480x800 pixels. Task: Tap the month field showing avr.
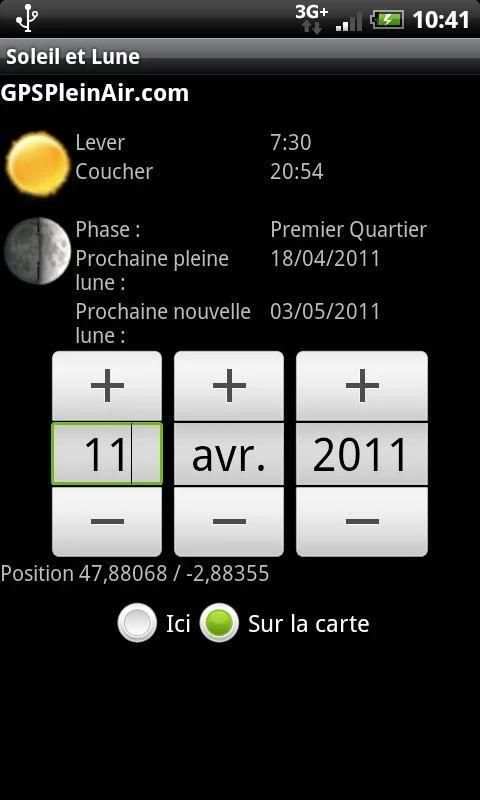tap(229, 454)
